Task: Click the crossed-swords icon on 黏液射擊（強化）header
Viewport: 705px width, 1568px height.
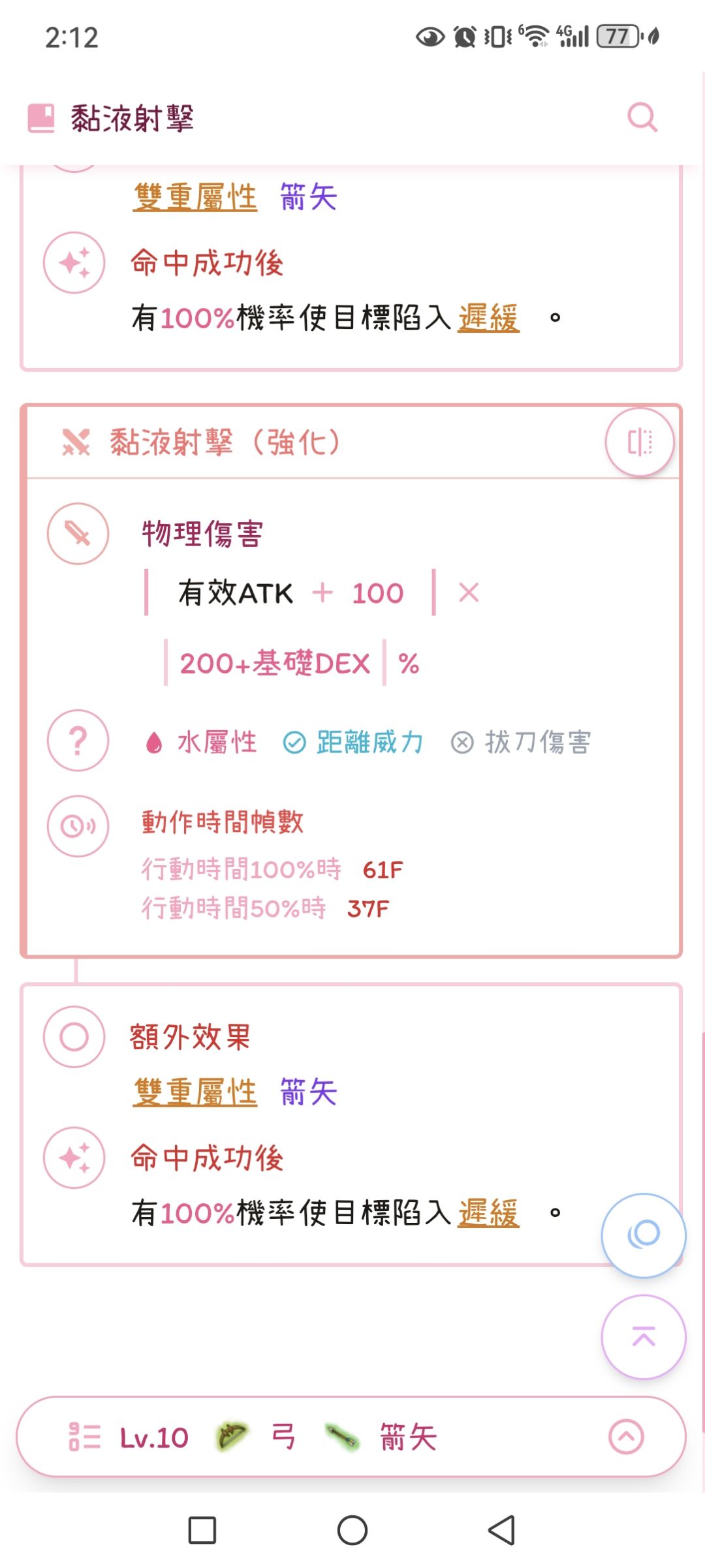Action: point(75,442)
